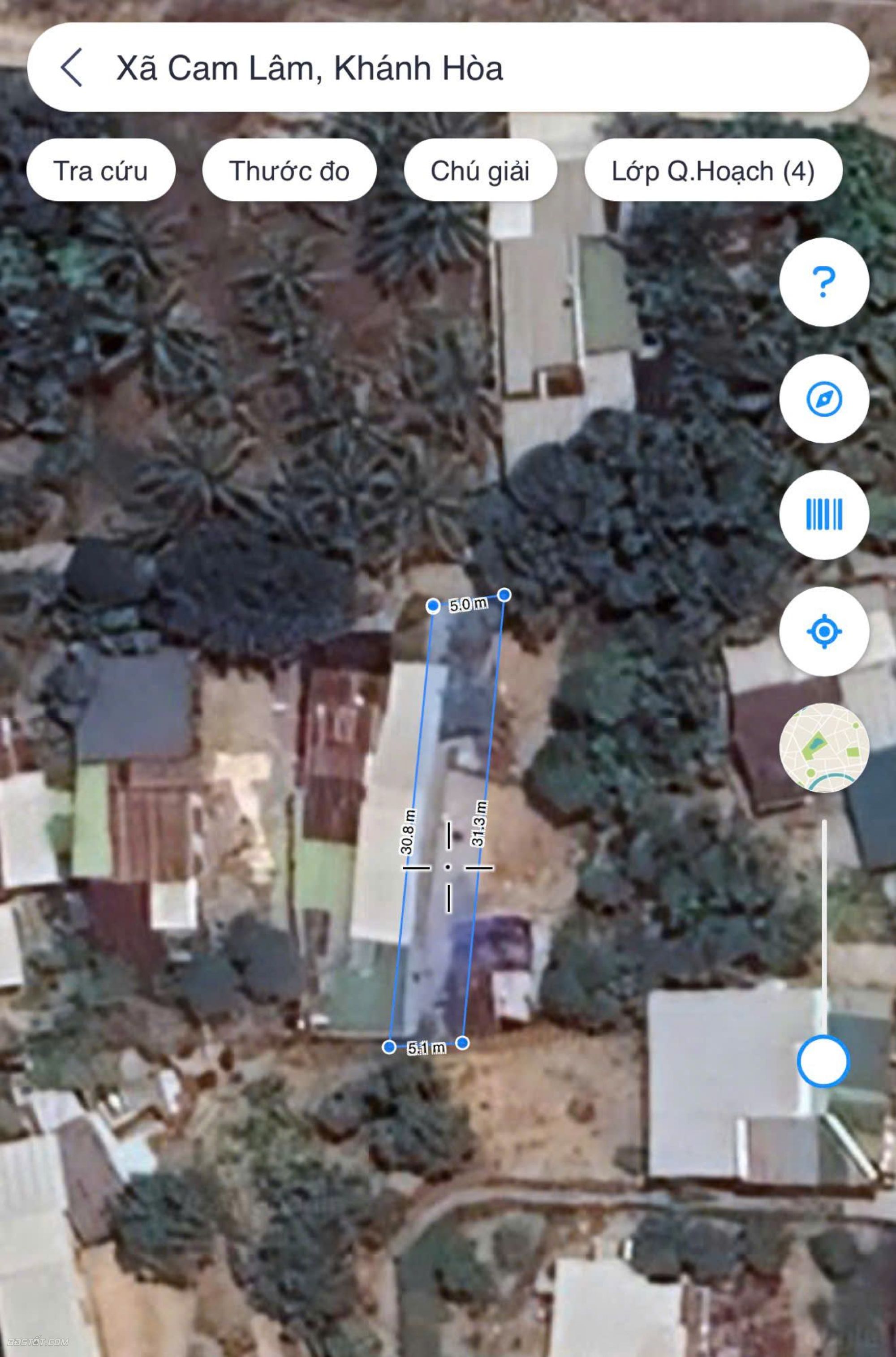Switch the map type via round thumbnail

click(823, 748)
